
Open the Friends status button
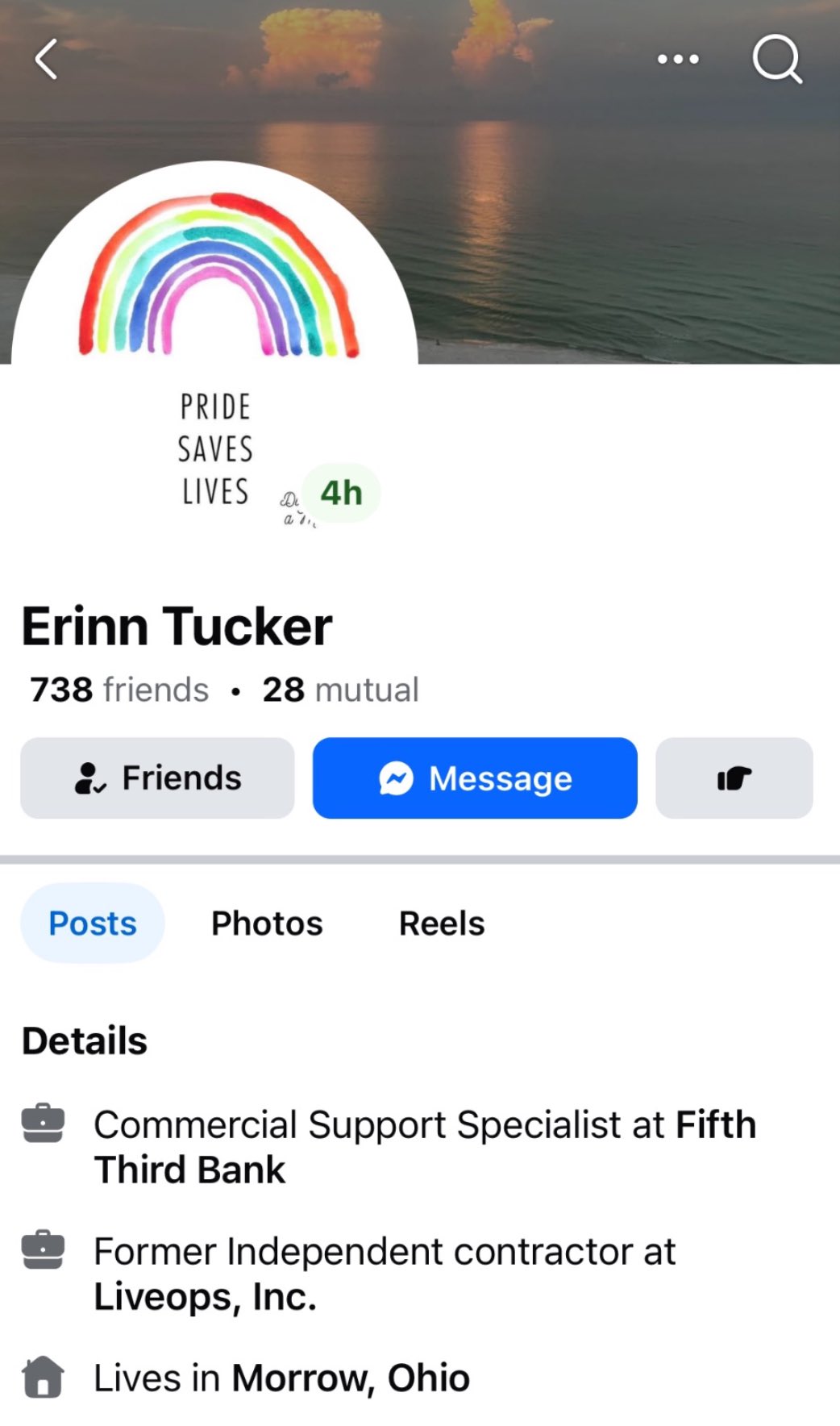coord(157,778)
